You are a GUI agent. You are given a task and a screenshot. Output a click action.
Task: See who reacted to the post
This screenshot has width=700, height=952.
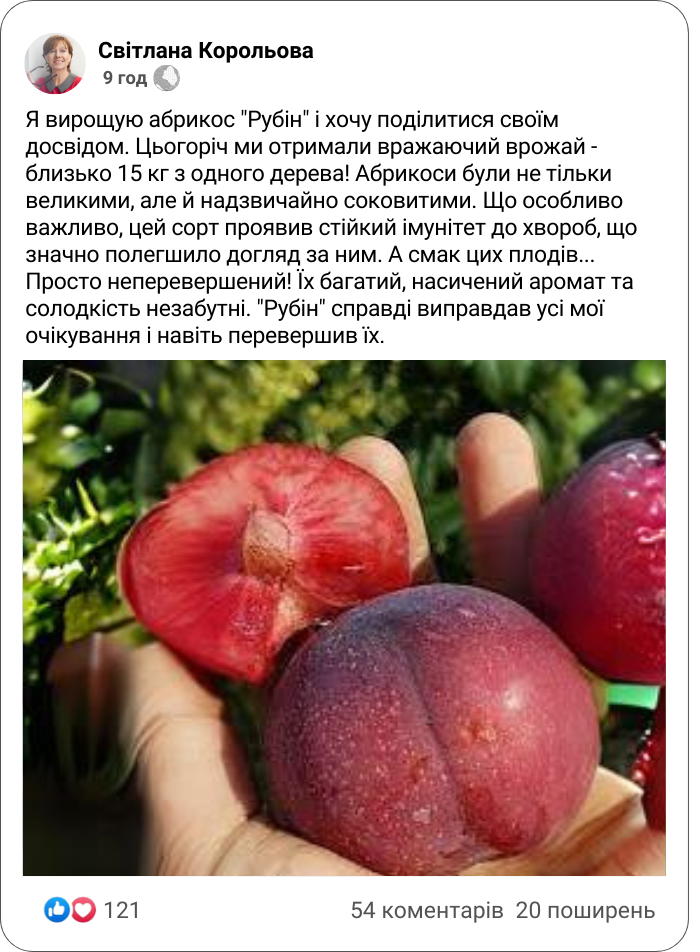click(x=93, y=910)
